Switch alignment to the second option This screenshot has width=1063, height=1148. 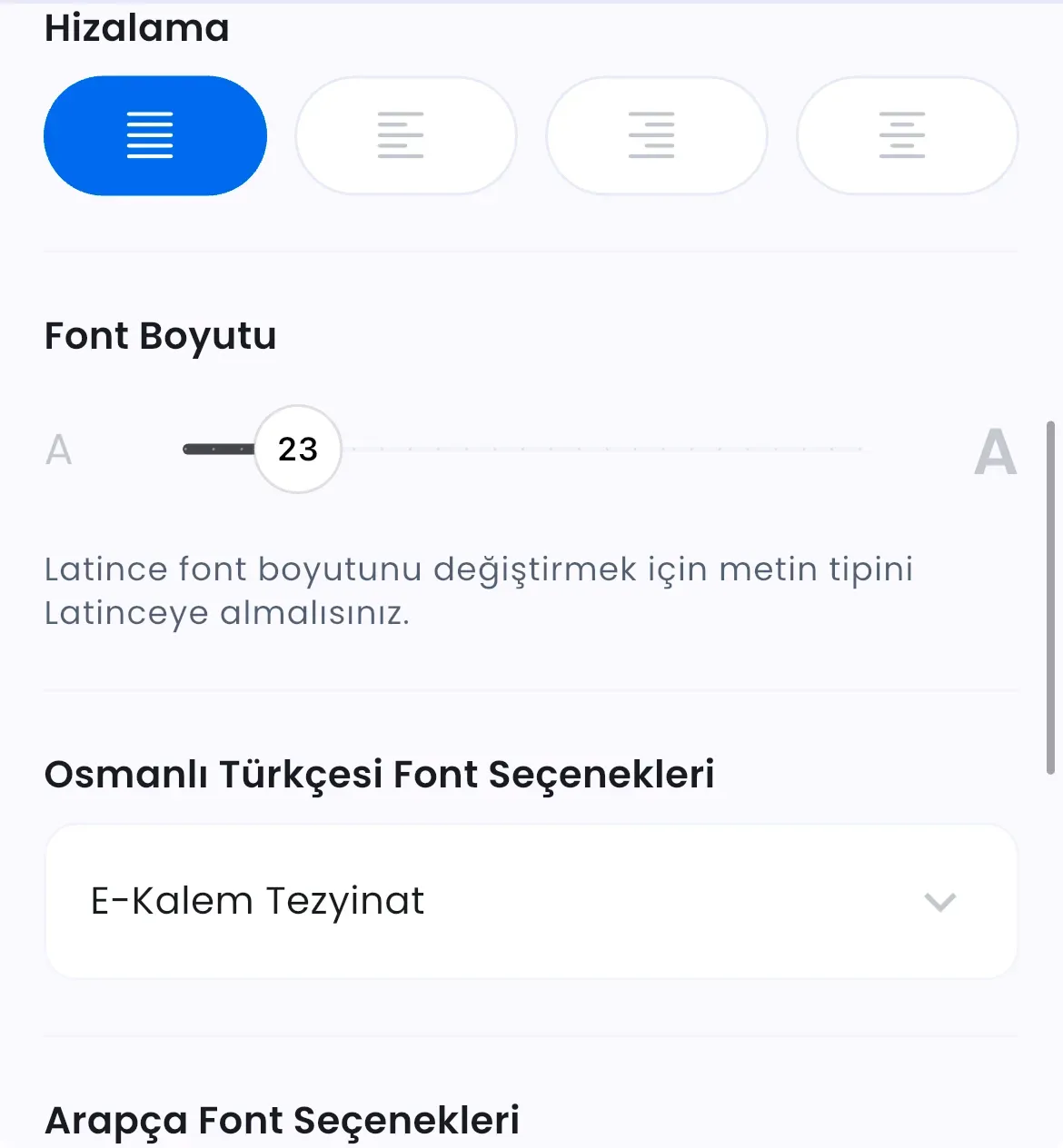pyautogui.click(x=405, y=134)
